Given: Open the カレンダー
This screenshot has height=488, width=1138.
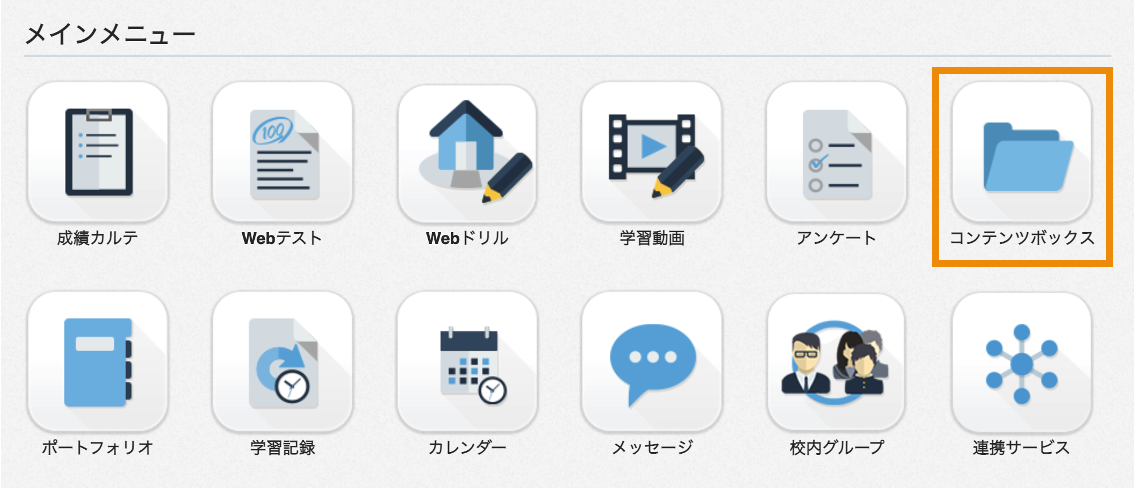Looking at the screenshot, I should [x=467, y=362].
